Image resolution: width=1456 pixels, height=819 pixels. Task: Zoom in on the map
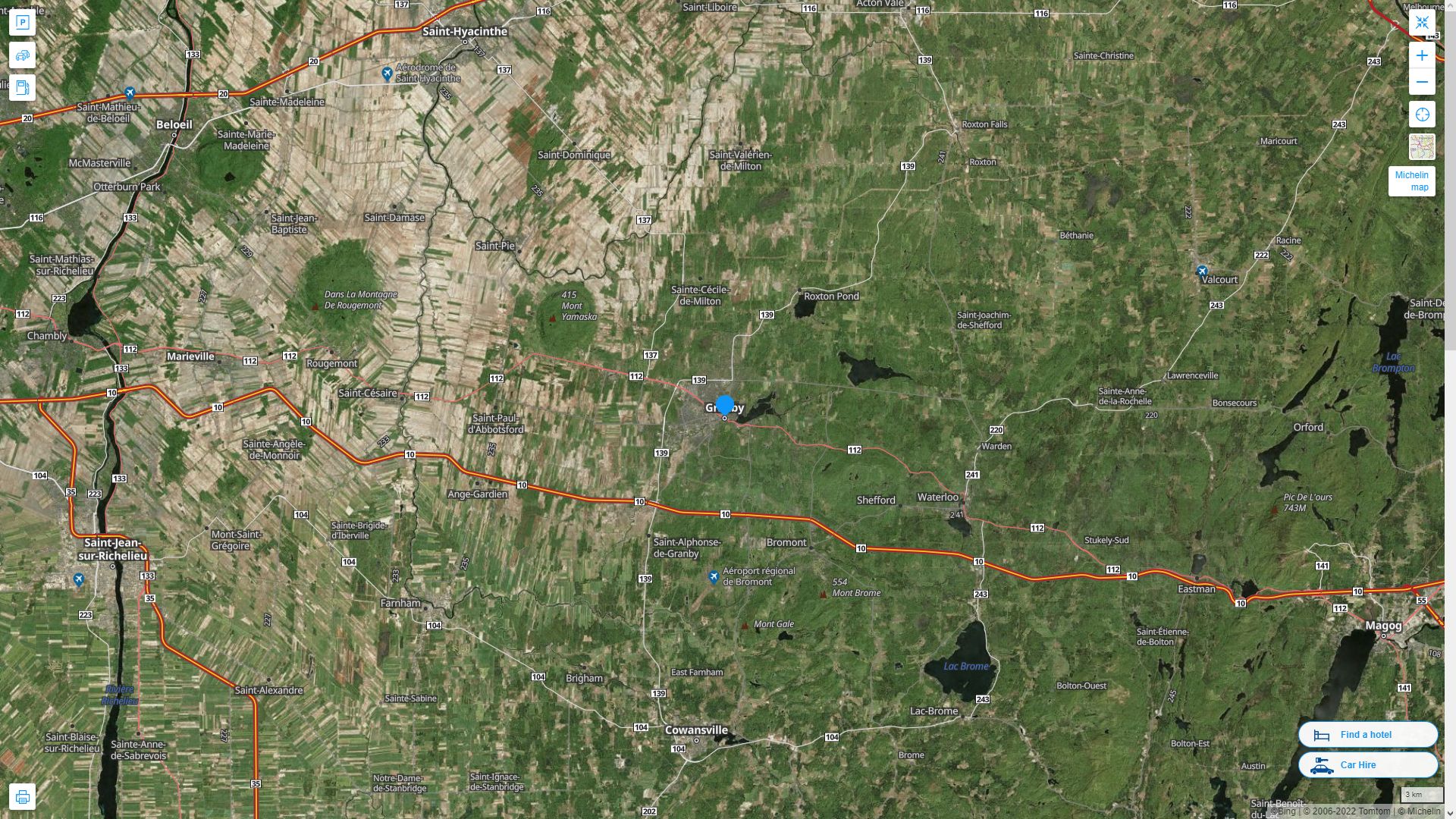tap(1422, 55)
